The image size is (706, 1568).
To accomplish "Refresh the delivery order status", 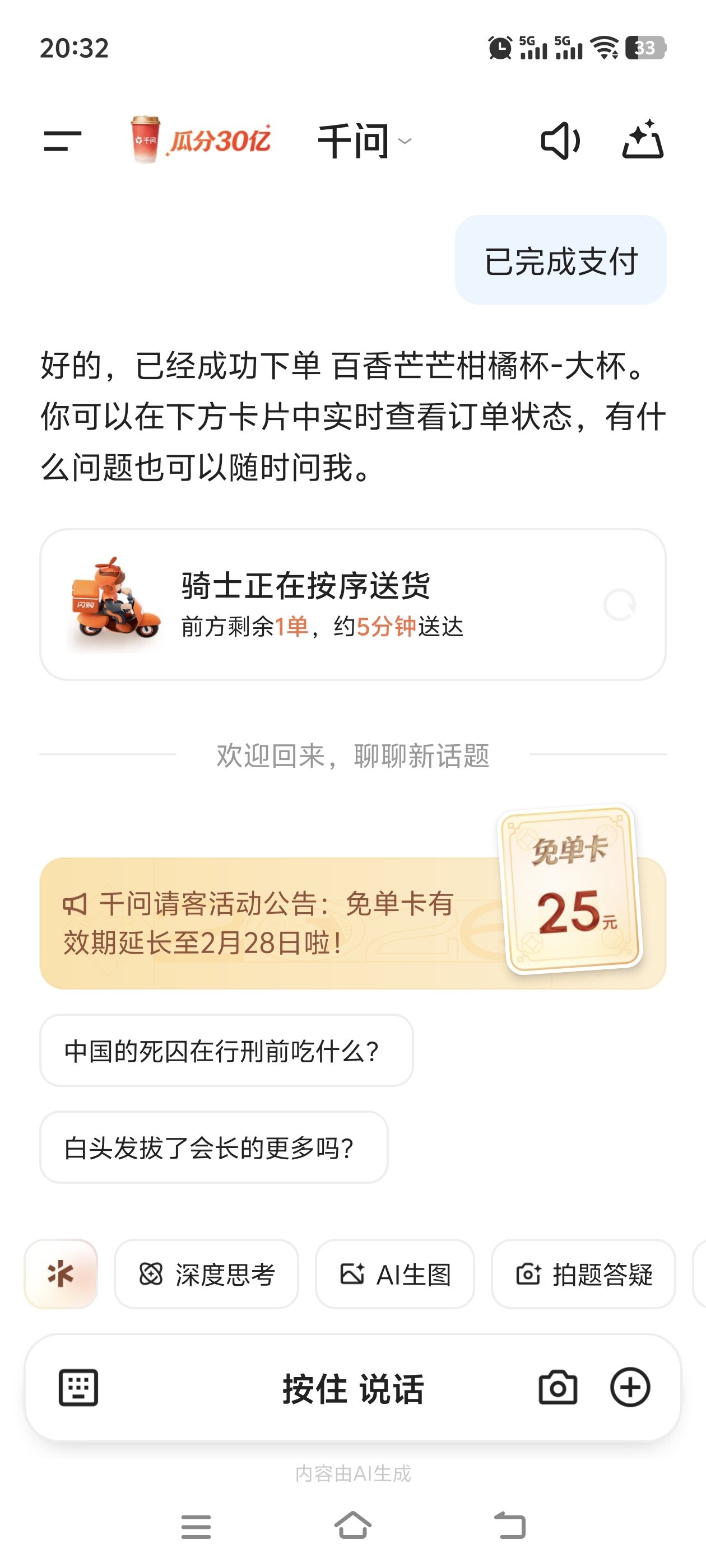I will coord(619,604).
